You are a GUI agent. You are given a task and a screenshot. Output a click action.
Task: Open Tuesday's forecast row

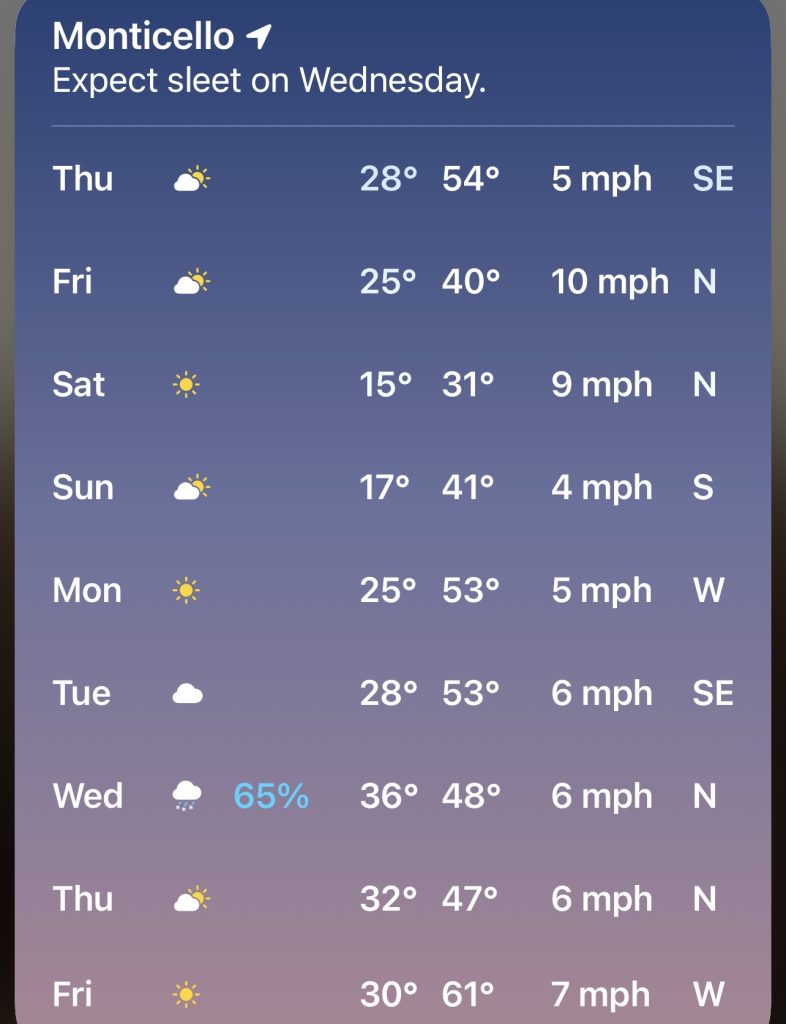[392, 694]
